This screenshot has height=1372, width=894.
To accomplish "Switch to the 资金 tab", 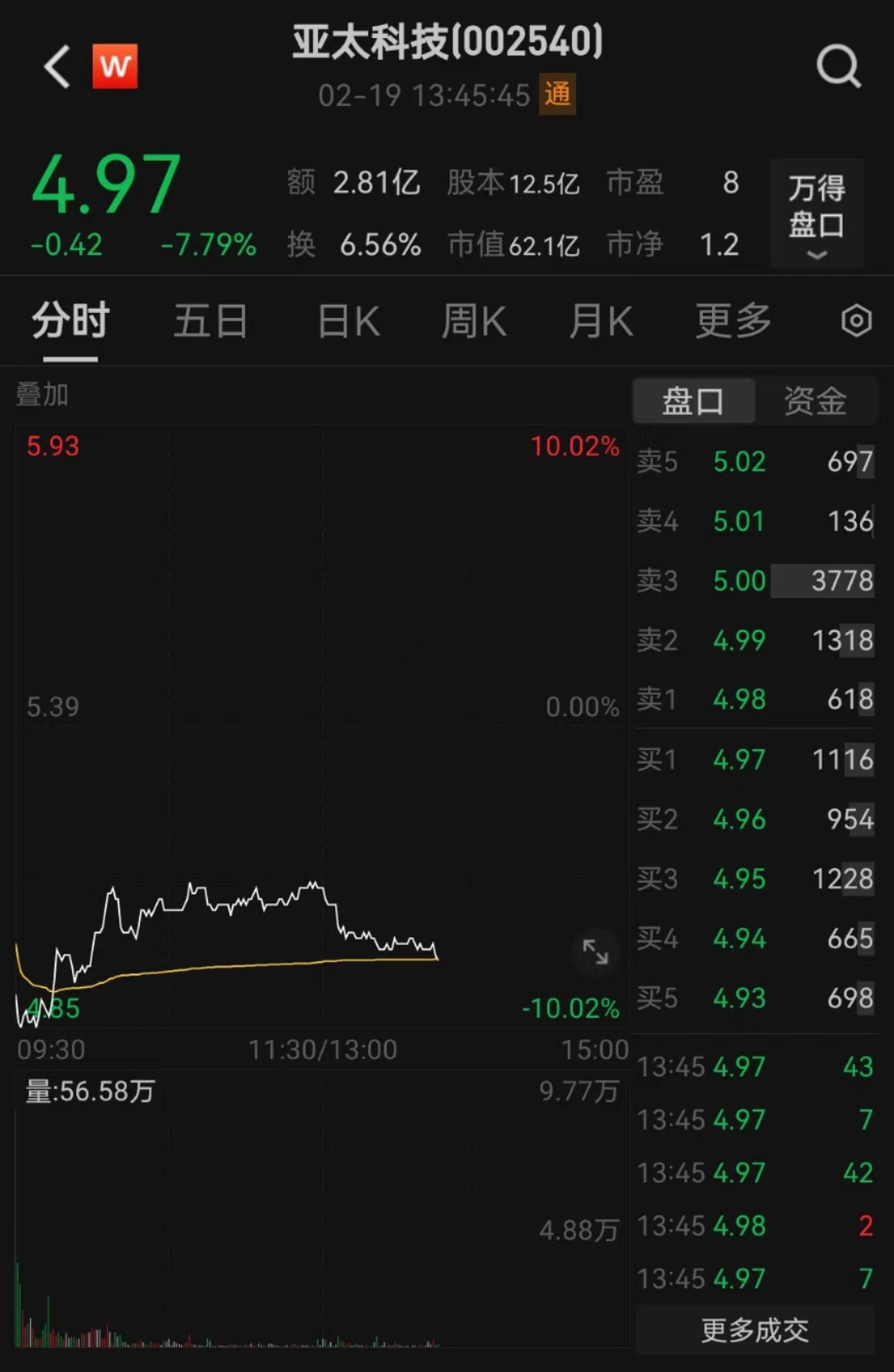I will (x=815, y=402).
